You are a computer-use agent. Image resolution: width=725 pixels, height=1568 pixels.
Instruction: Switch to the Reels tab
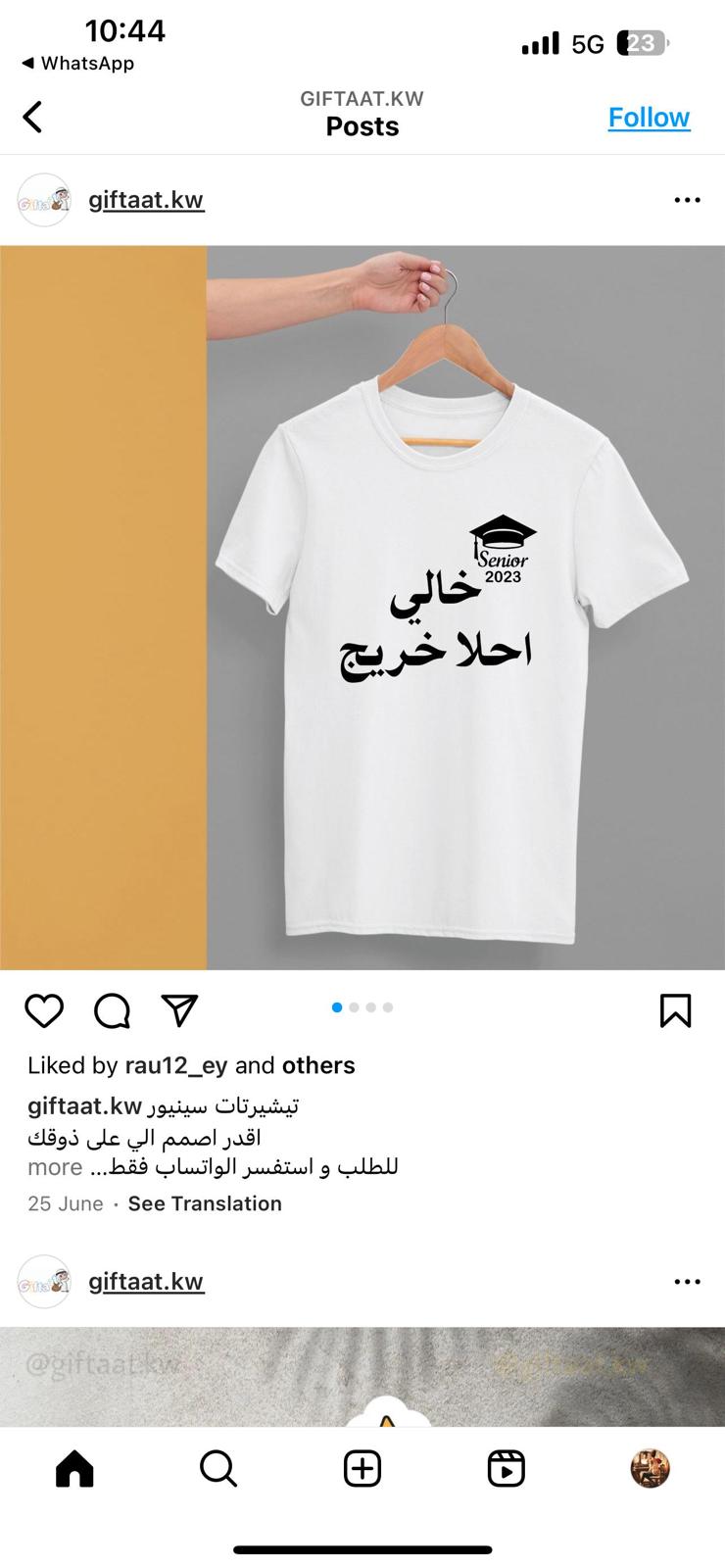pyautogui.click(x=507, y=1468)
